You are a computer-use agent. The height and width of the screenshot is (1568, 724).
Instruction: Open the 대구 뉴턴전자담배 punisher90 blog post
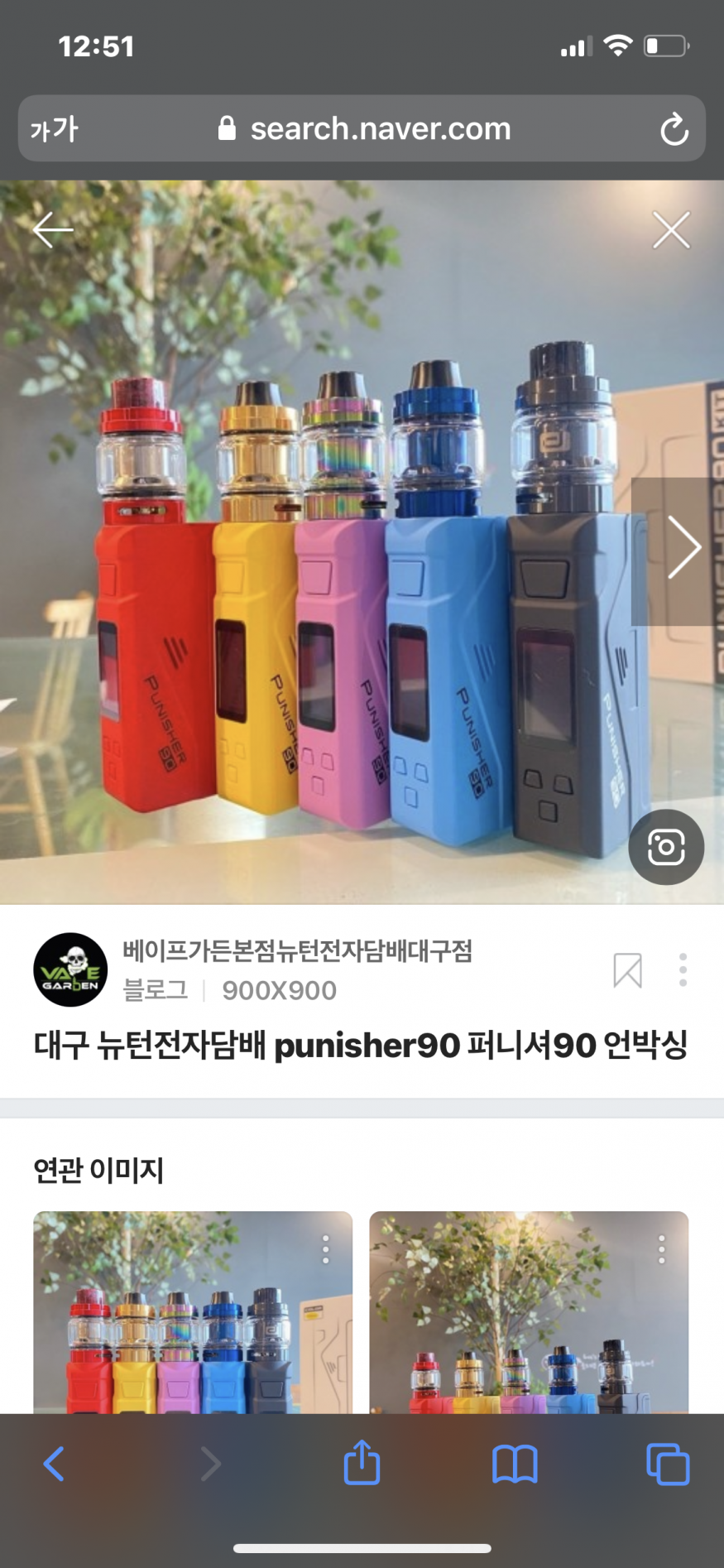361,1046
